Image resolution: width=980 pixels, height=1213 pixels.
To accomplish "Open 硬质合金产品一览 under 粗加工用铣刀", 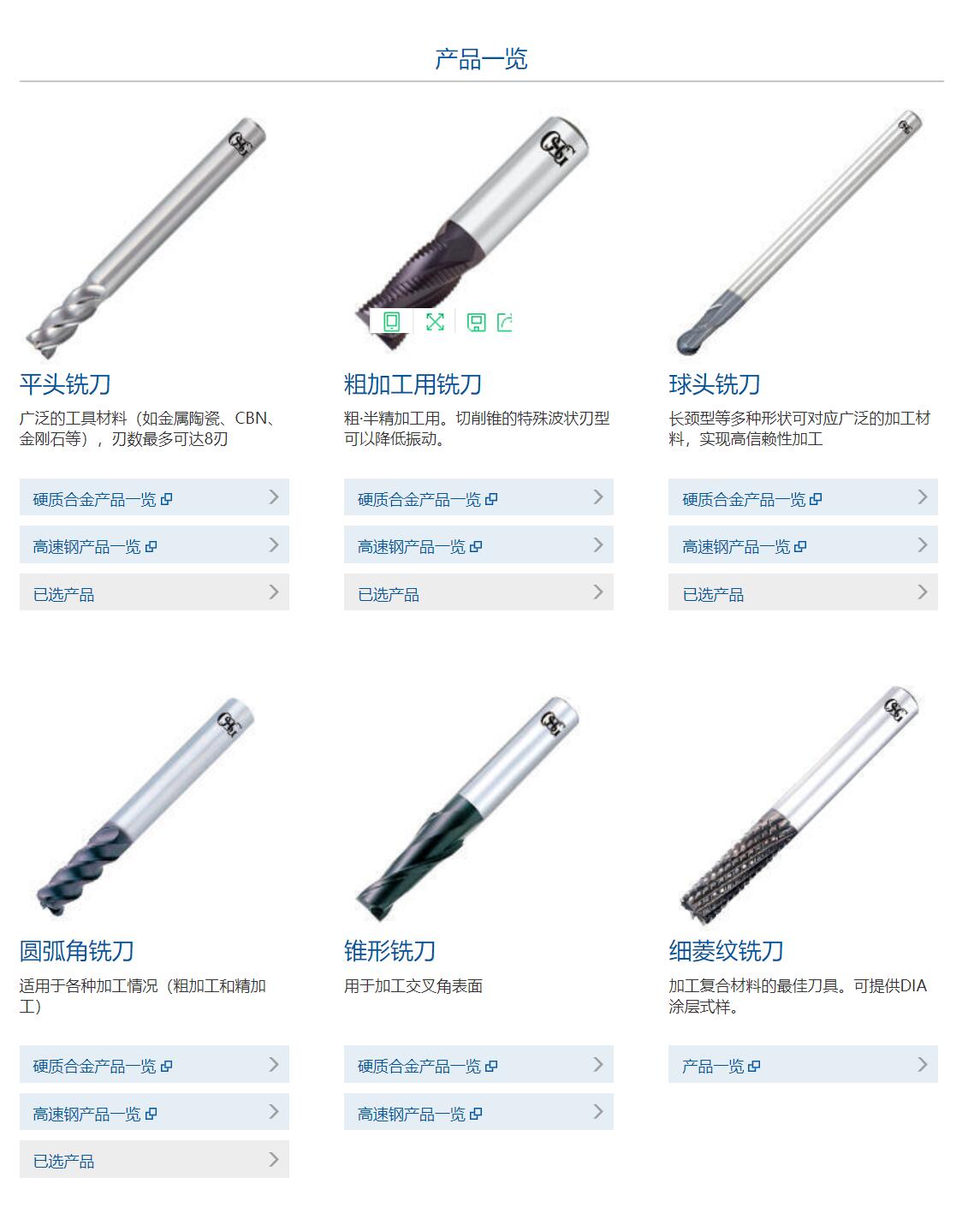I will tap(478, 498).
